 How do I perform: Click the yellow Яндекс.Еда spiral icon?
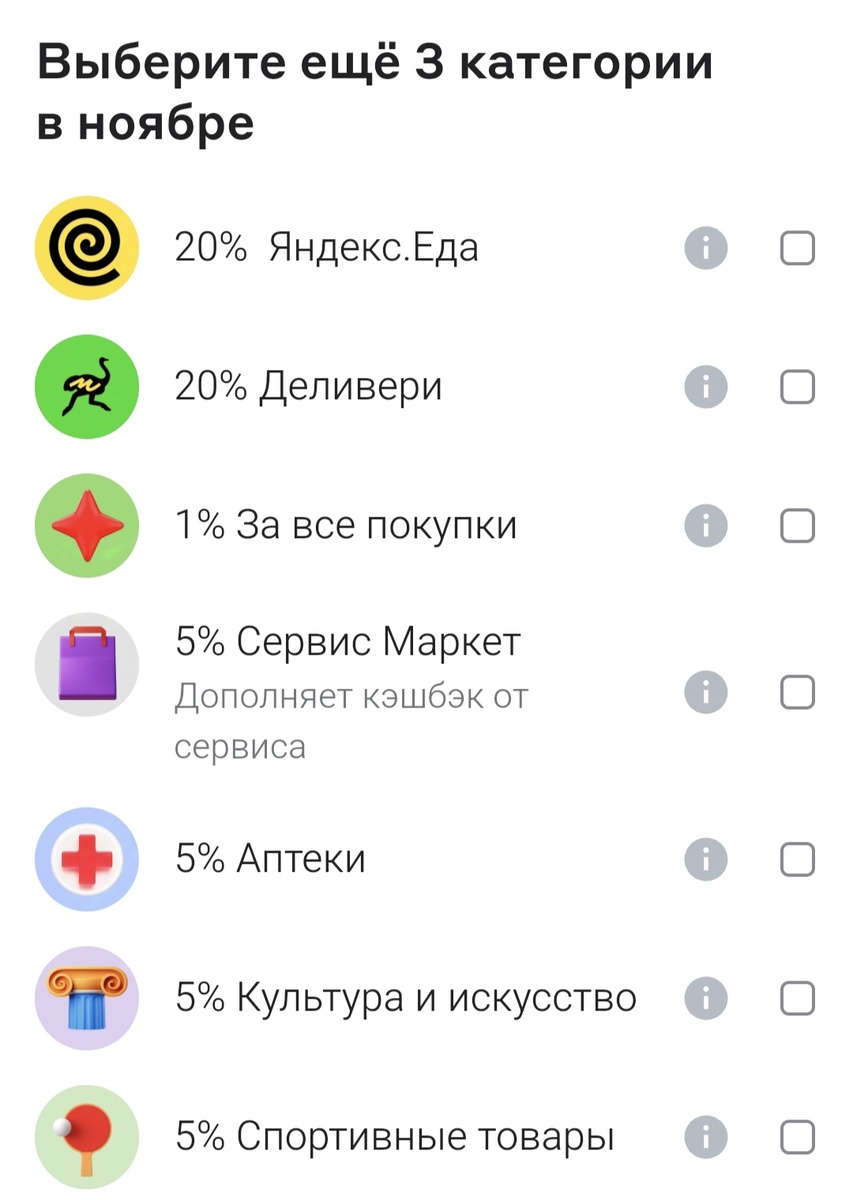click(86, 247)
